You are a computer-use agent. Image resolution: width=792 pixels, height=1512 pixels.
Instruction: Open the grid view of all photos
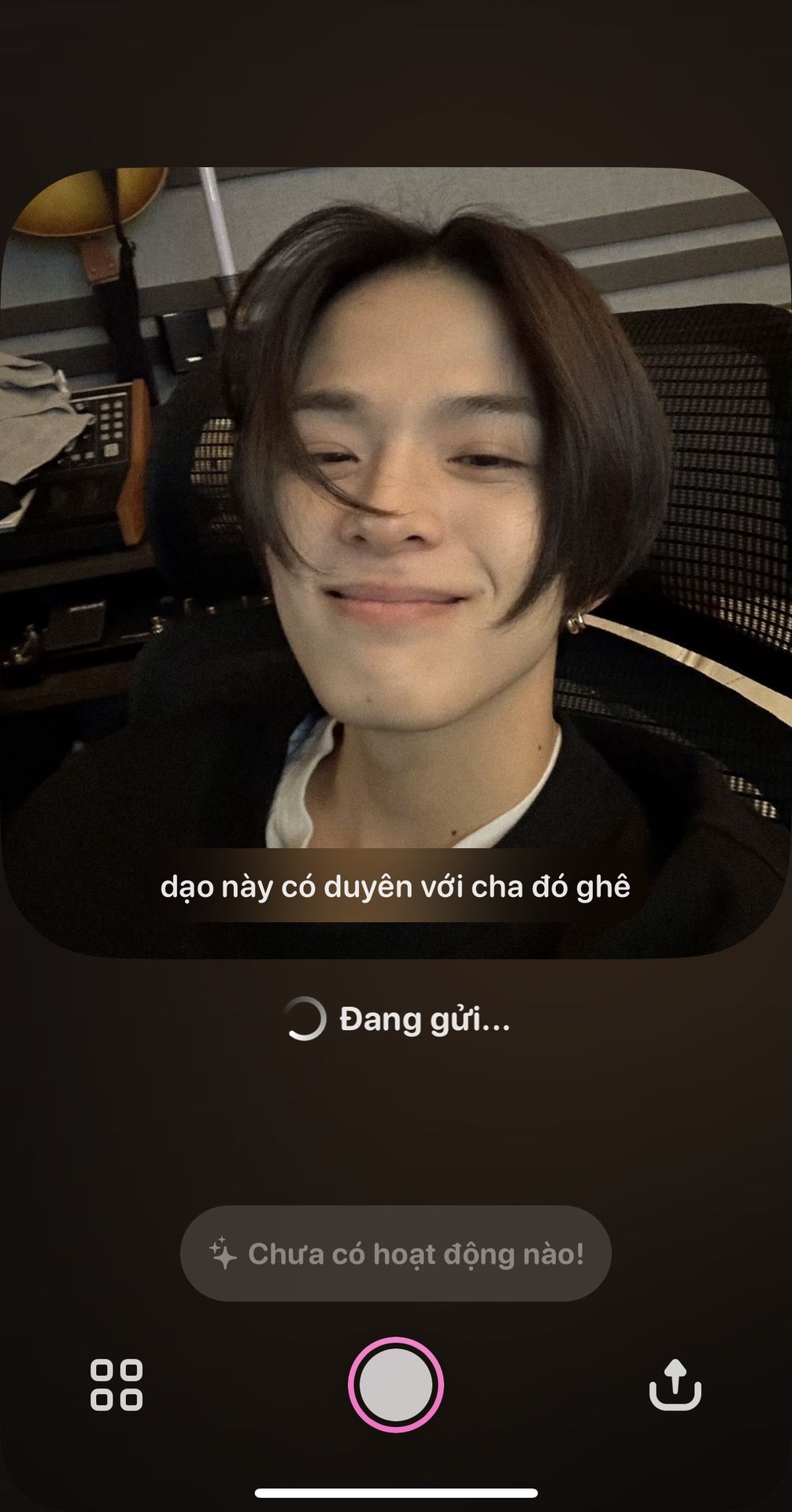117,1384
